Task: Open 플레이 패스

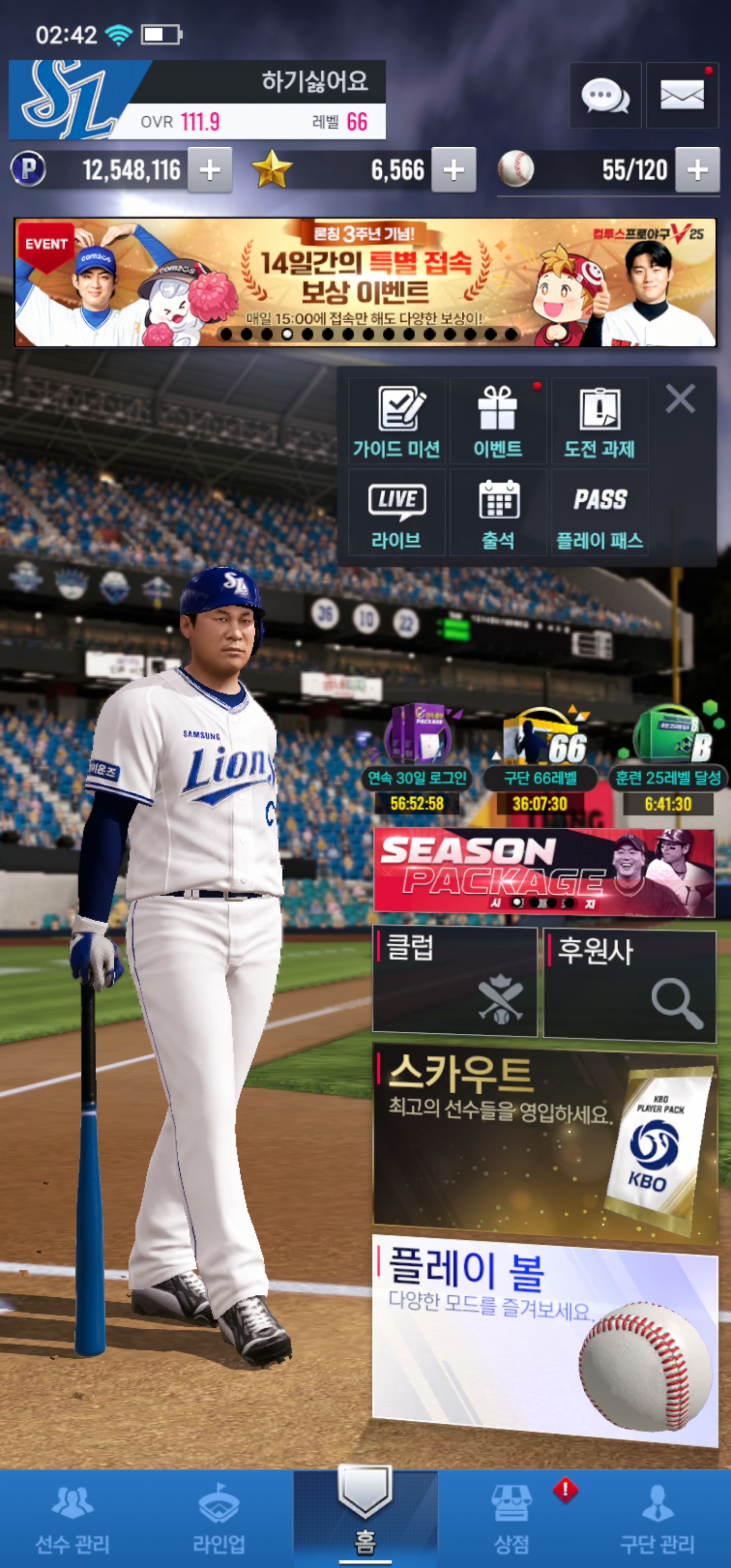Action: click(599, 512)
